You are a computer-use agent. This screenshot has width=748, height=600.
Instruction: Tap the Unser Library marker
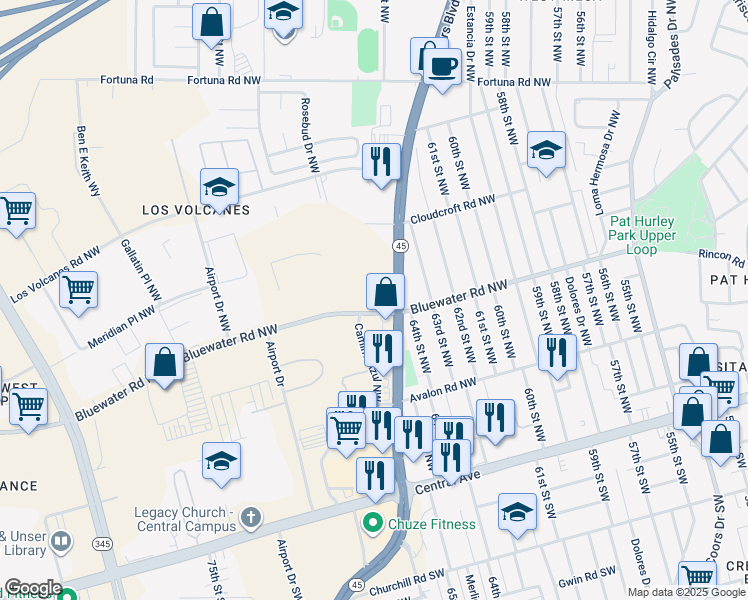click(x=61, y=542)
